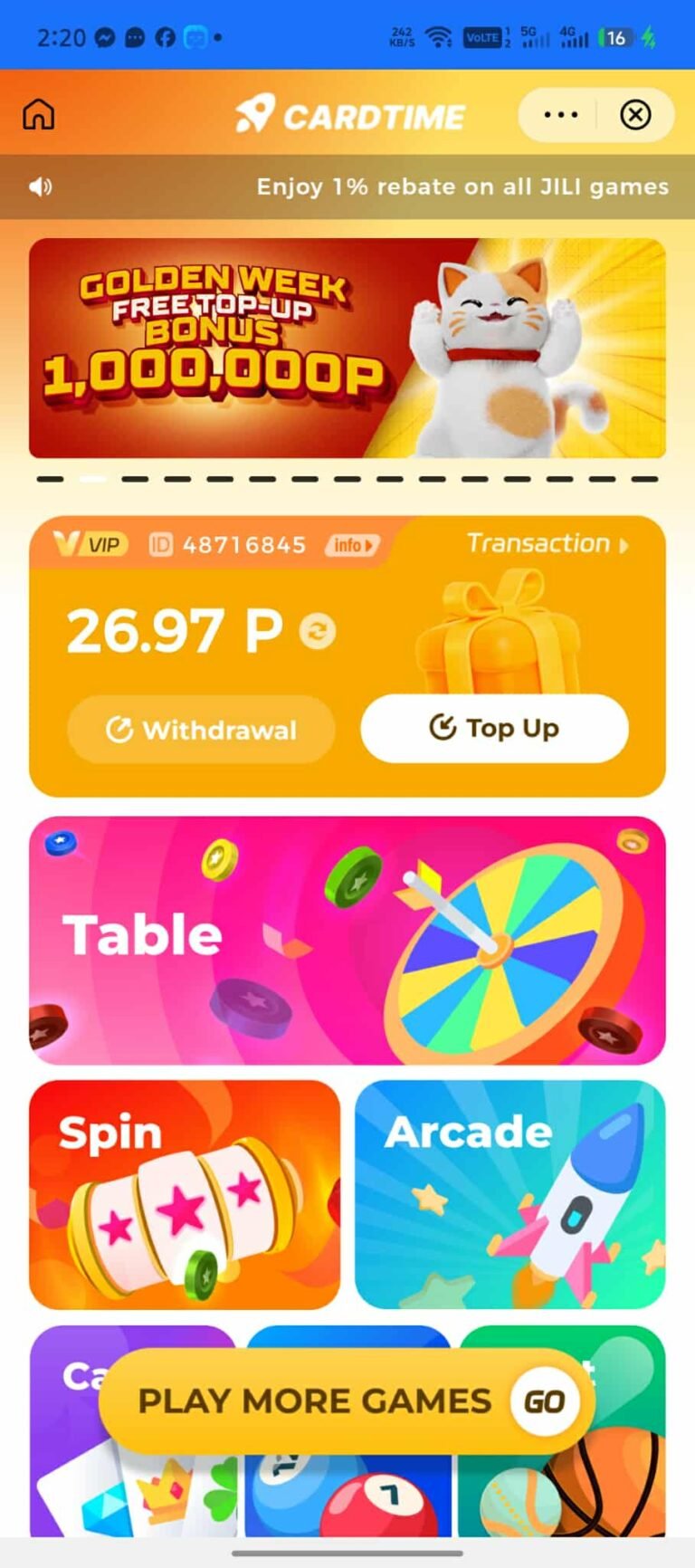Tap the white Top Up button

pyautogui.click(x=494, y=728)
